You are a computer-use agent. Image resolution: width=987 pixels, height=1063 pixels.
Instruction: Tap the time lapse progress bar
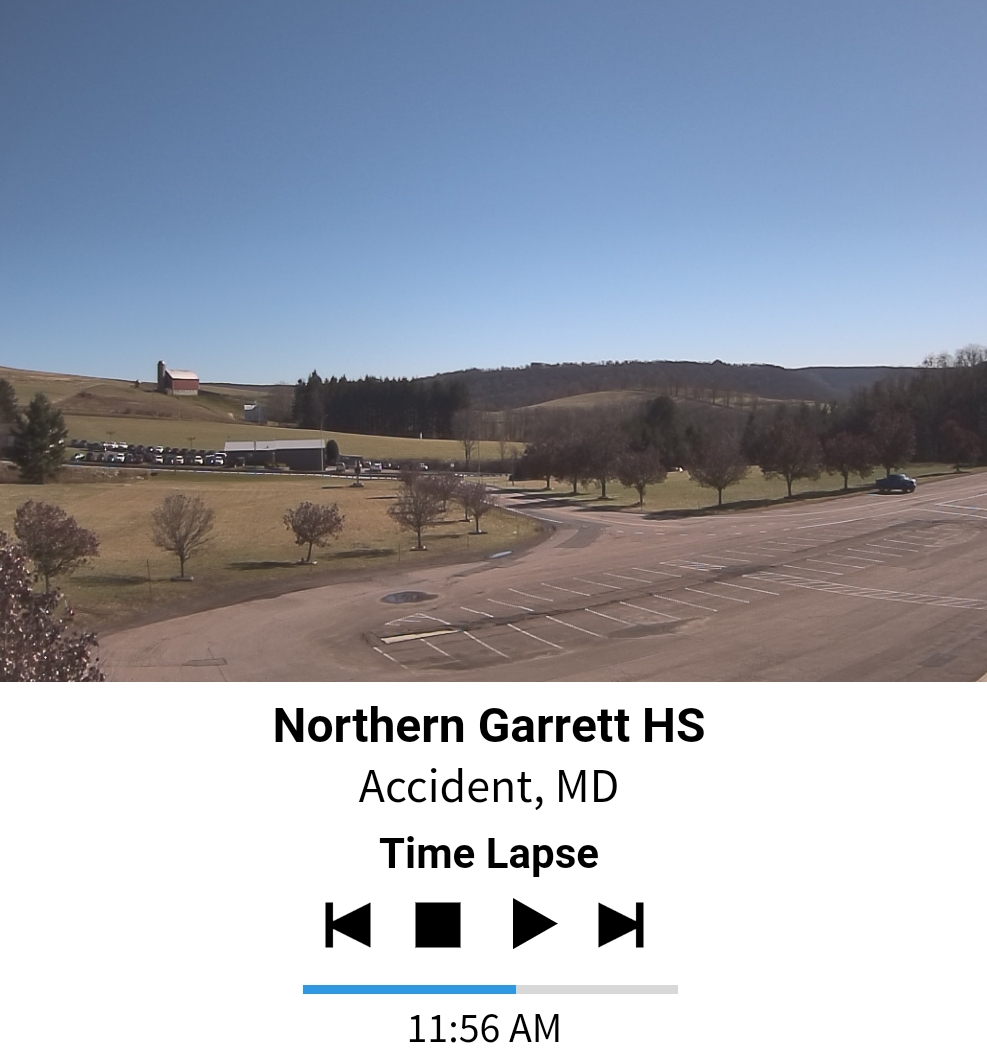490,989
